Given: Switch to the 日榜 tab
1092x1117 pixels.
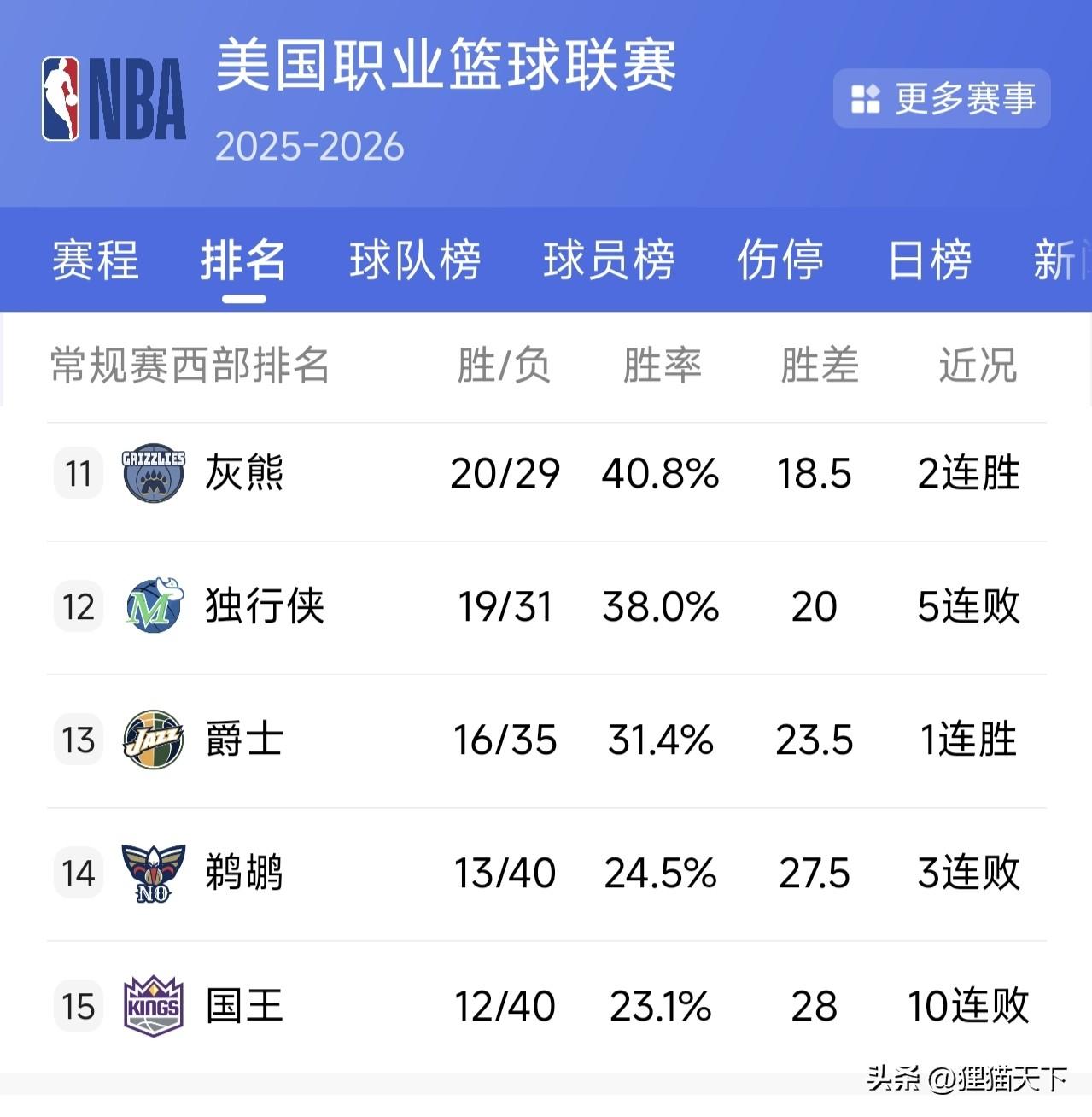Looking at the screenshot, I should [x=929, y=260].
